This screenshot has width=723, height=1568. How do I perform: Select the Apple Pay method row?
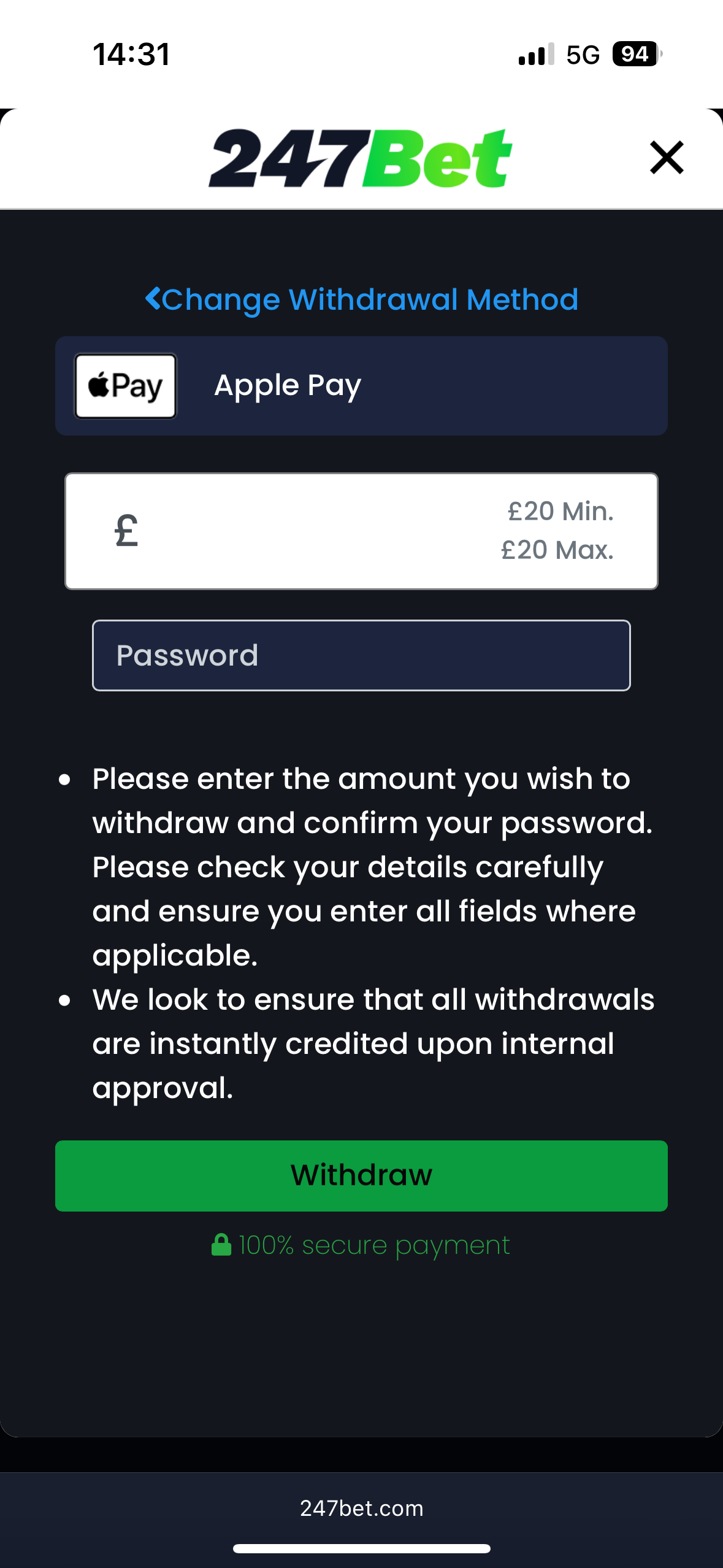pyautogui.click(x=361, y=385)
